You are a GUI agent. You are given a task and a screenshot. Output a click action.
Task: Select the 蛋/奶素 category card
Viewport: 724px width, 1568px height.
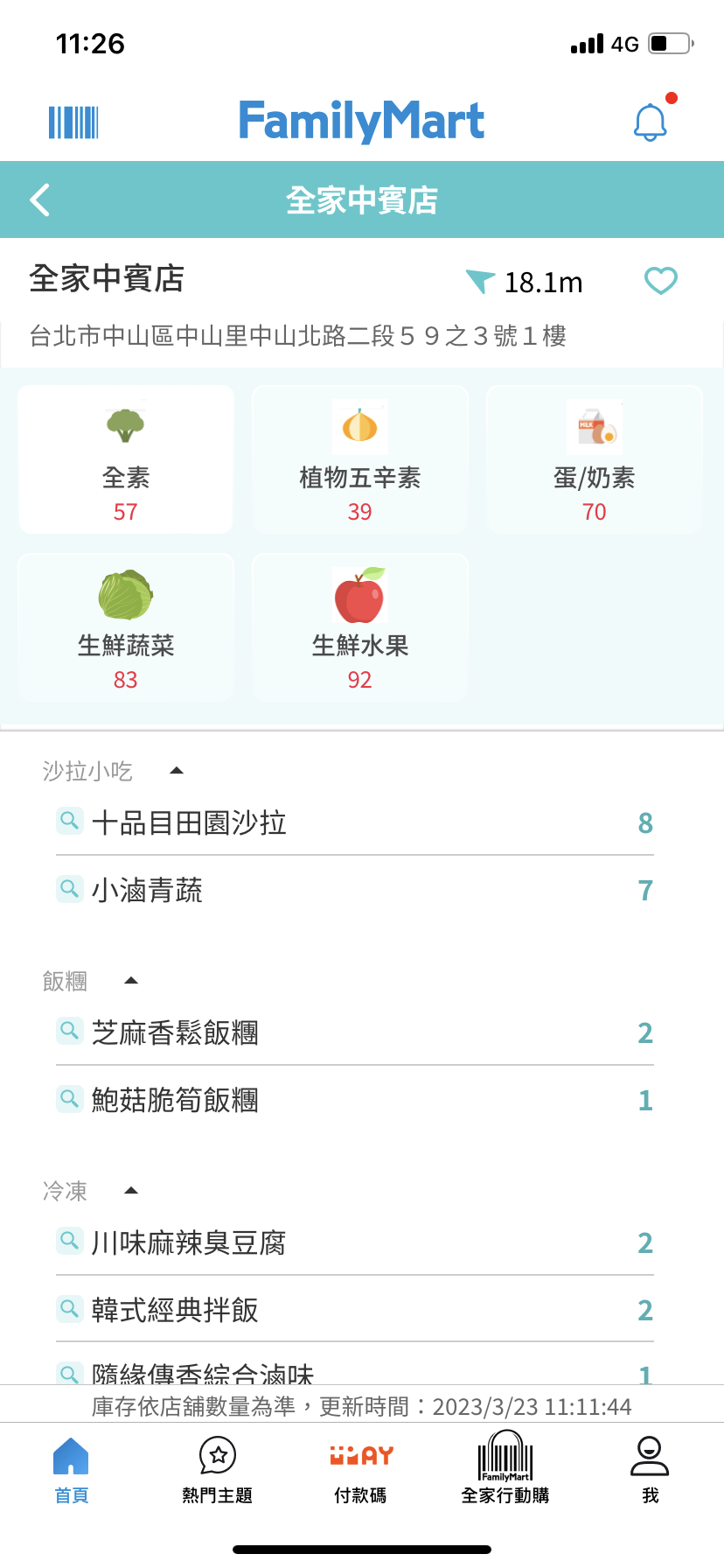[595, 459]
